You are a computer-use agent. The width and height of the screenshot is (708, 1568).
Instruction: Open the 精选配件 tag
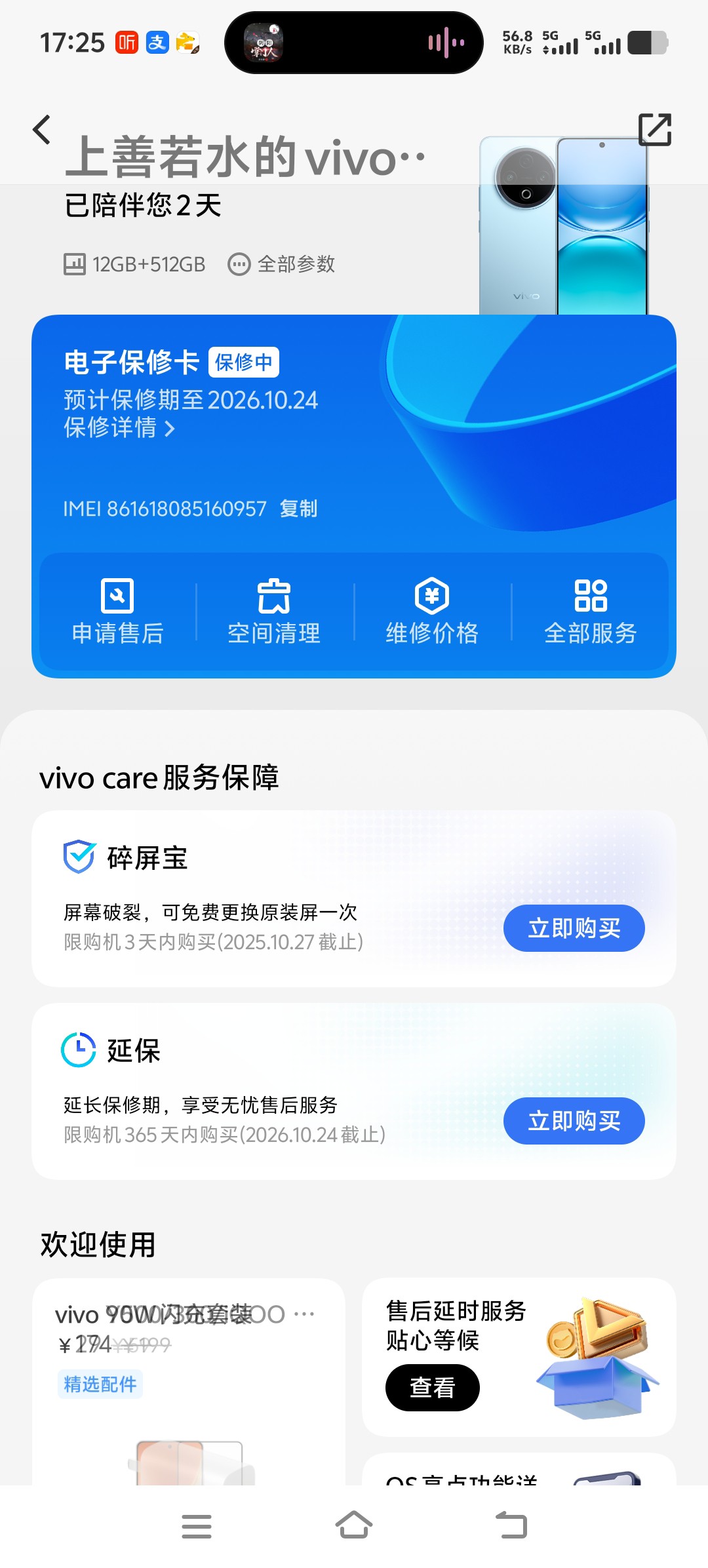click(x=100, y=1384)
